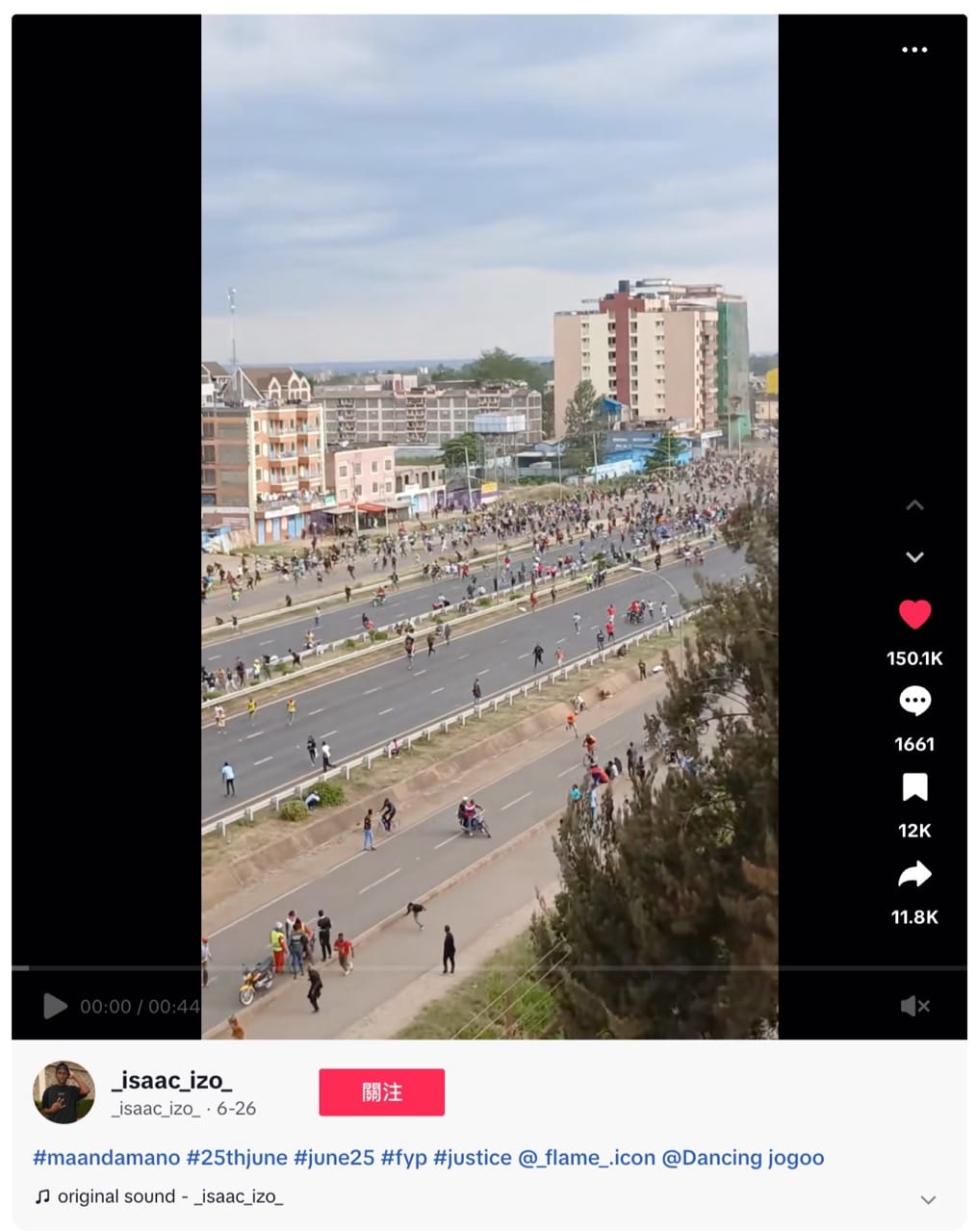Image resolution: width=977 pixels, height=1232 pixels.
Task: Visit the @_flame_.icon mention
Action: 586,1157
